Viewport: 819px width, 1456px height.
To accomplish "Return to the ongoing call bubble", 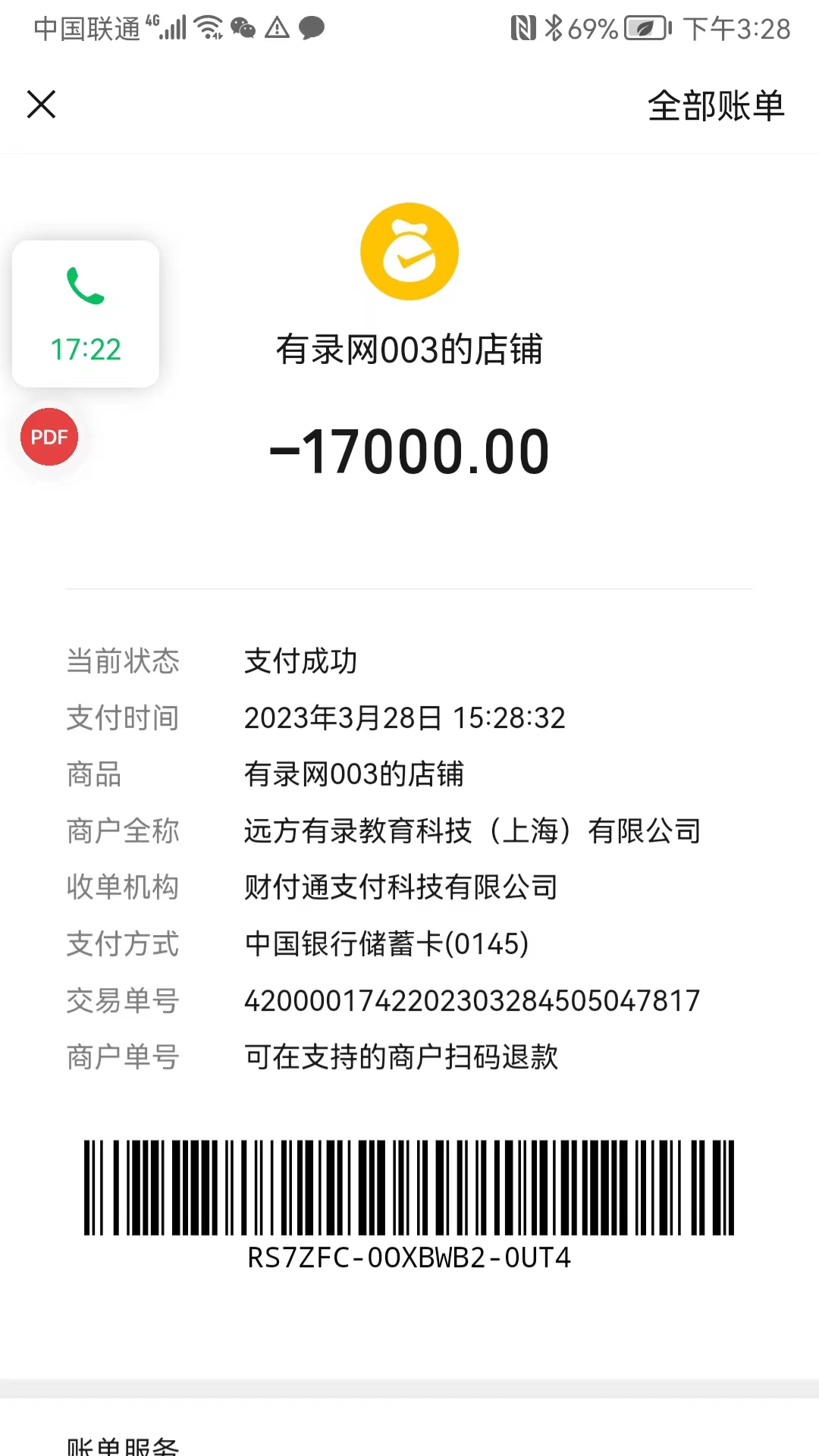I will [86, 314].
